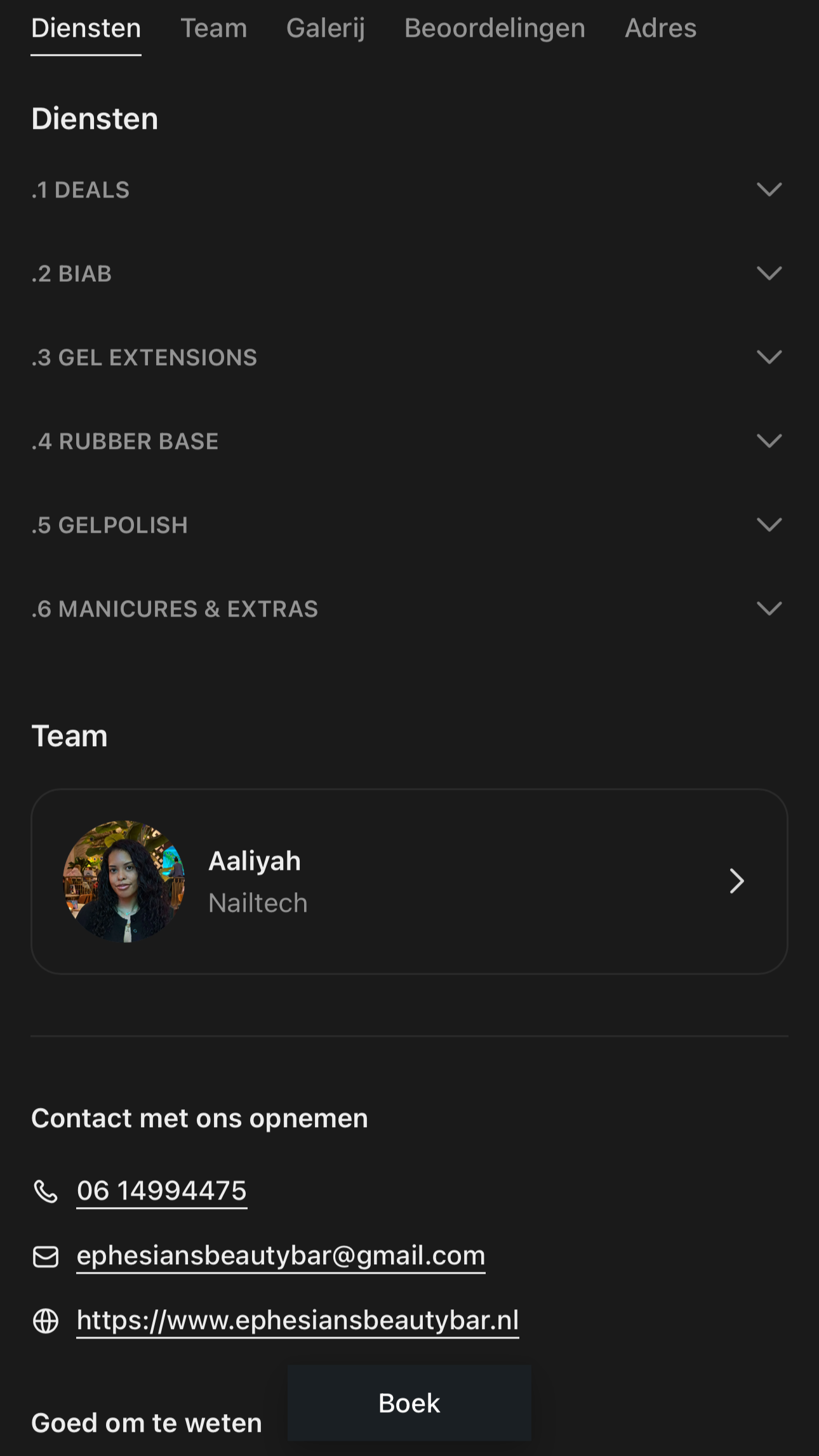The width and height of the screenshot is (819, 1456).
Task: Jump to the Adres tab
Action: pyautogui.click(x=660, y=29)
